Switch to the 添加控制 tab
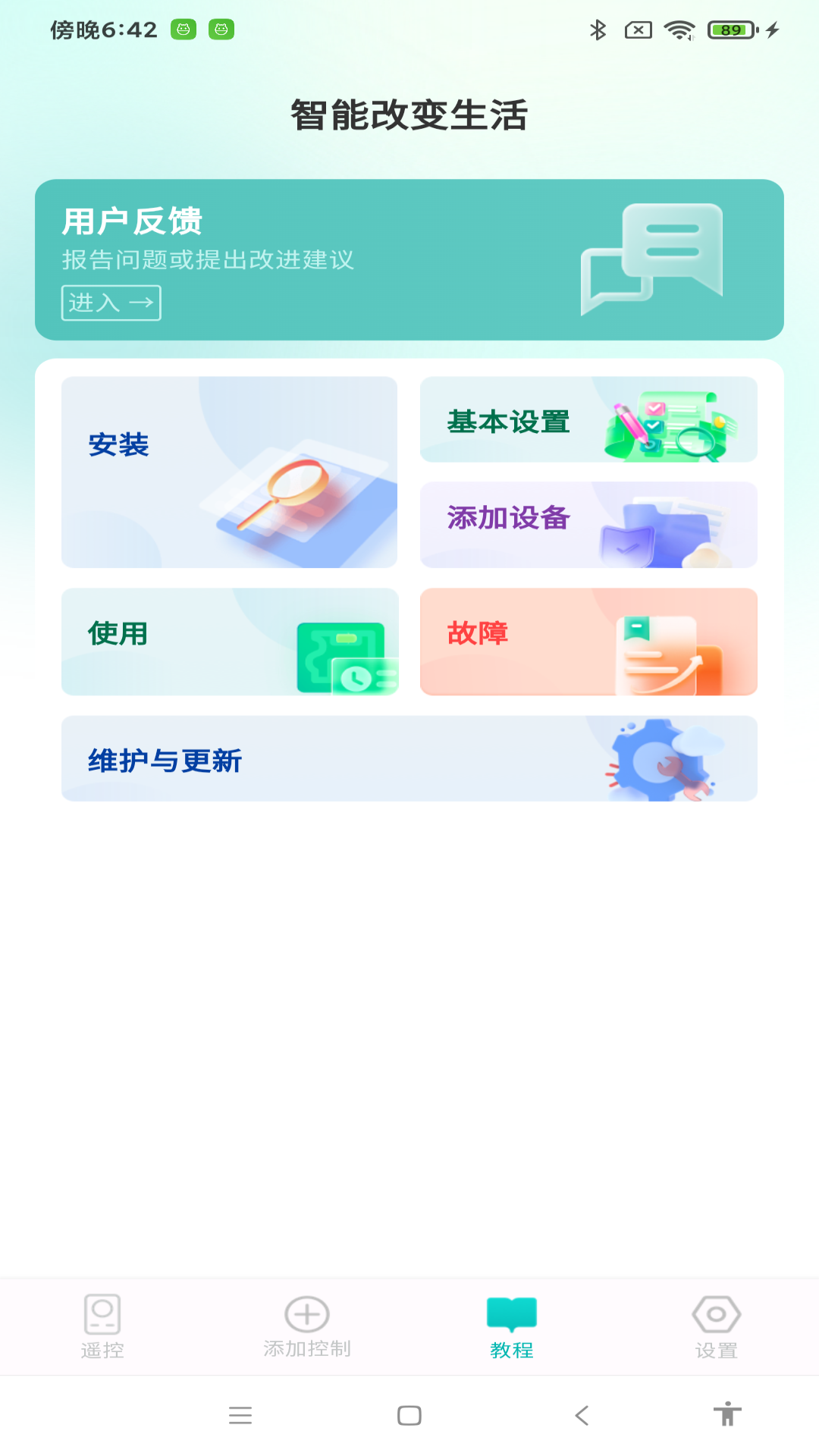819x1456 pixels. tap(307, 1326)
